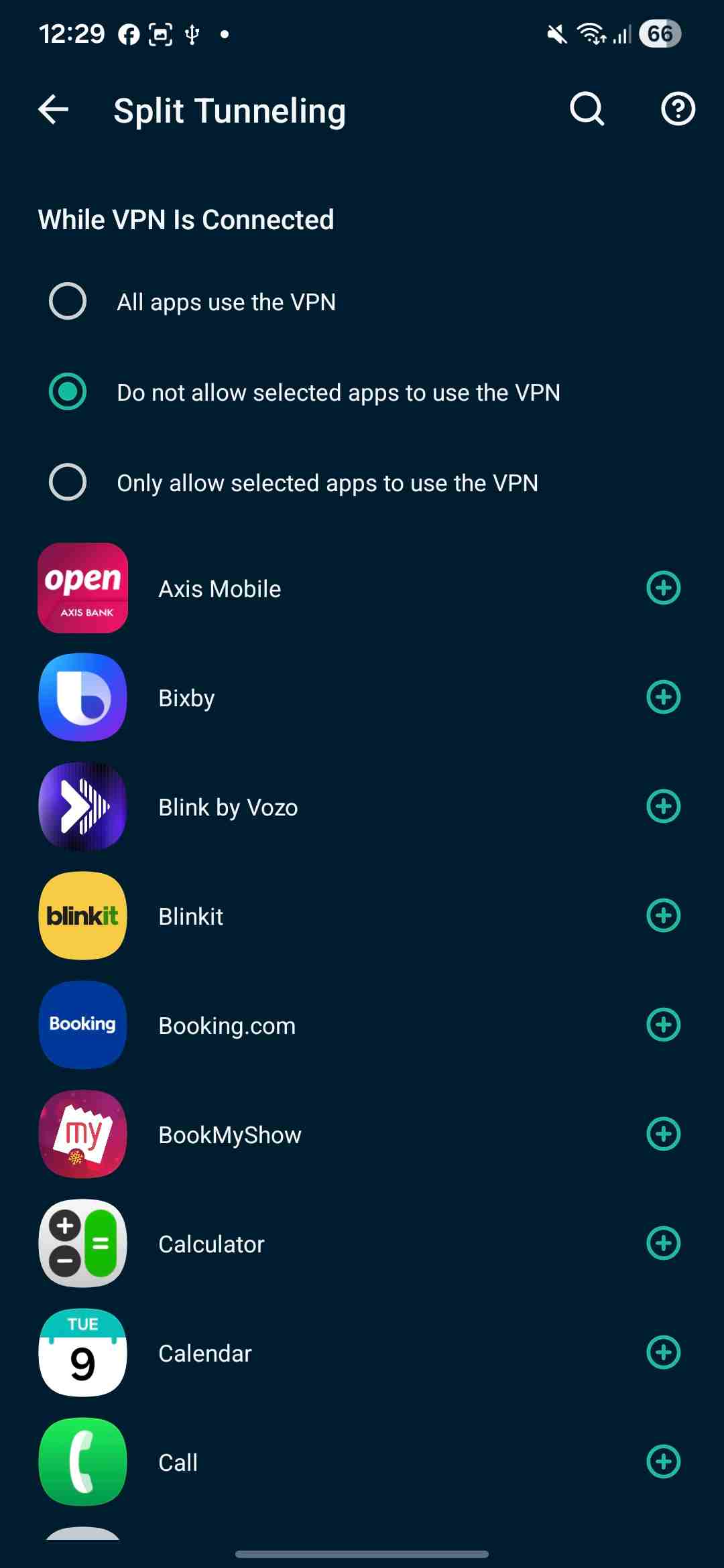This screenshot has width=724, height=1568.
Task: Choose Do not allow selected apps option
Action: pos(67,393)
